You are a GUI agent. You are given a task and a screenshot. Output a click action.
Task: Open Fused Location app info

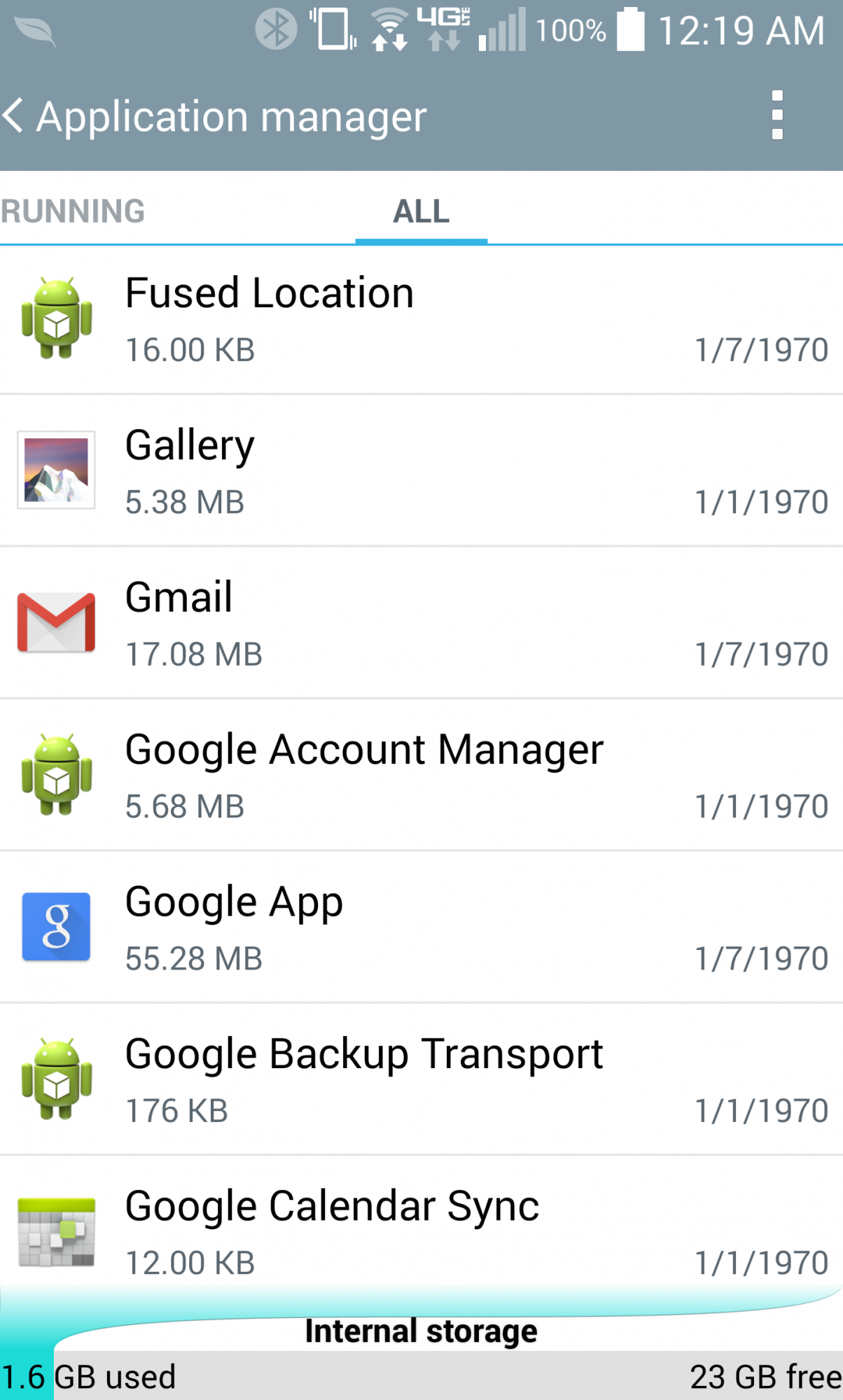pyautogui.click(x=420, y=319)
